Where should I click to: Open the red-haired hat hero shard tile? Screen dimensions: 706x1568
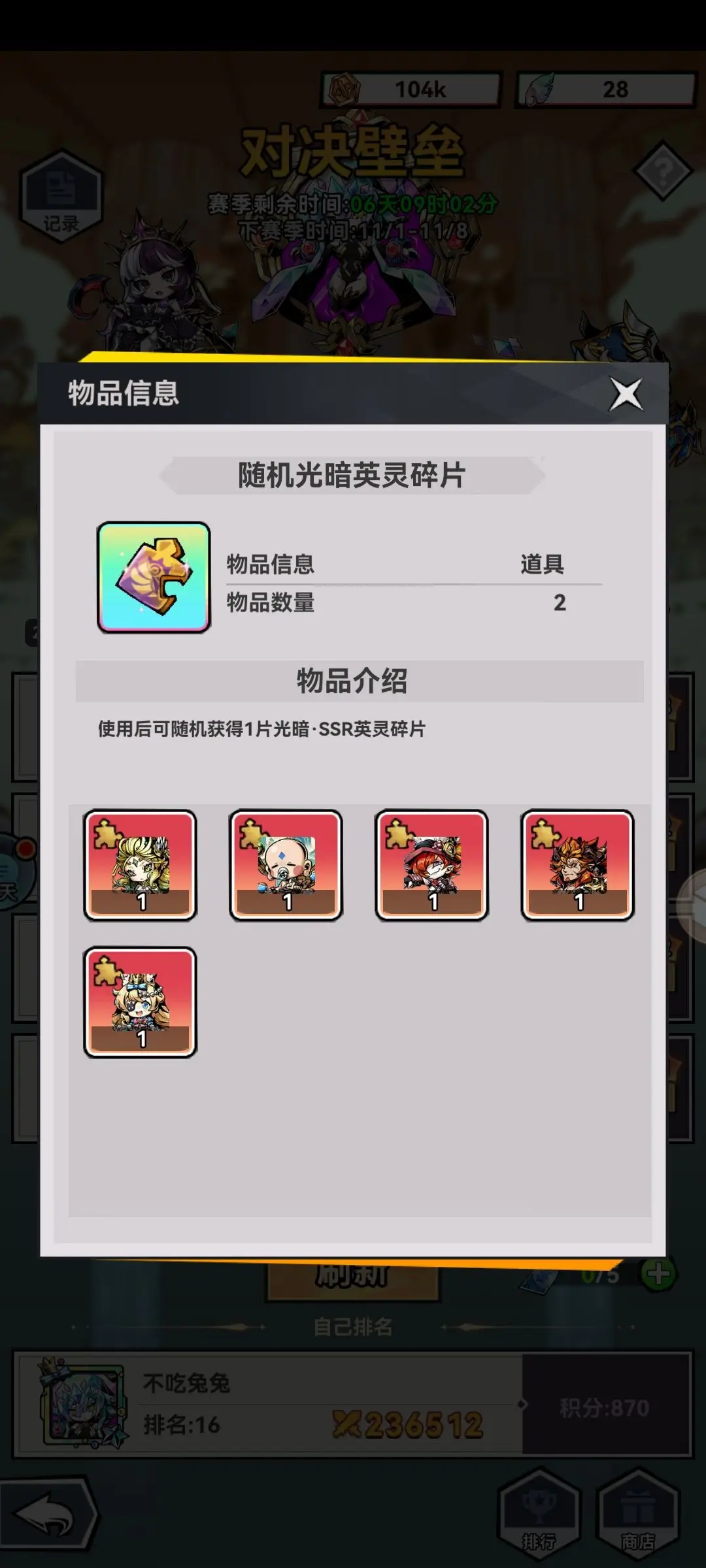[x=431, y=865]
